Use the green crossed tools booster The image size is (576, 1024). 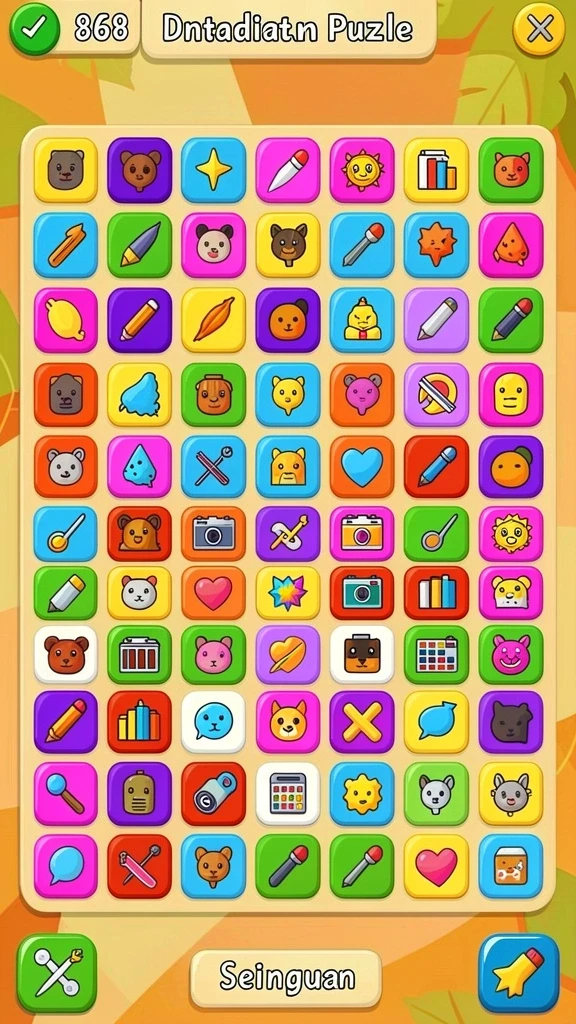click(x=57, y=973)
